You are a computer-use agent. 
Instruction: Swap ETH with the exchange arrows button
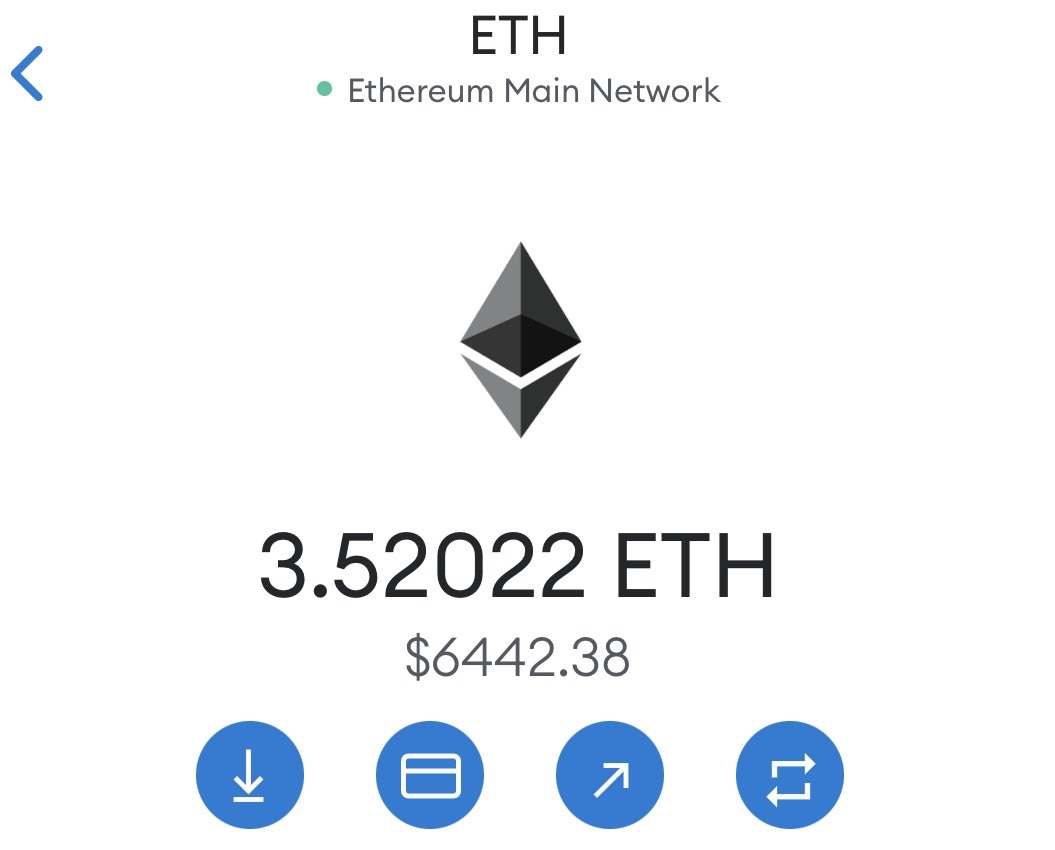[x=790, y=775]
